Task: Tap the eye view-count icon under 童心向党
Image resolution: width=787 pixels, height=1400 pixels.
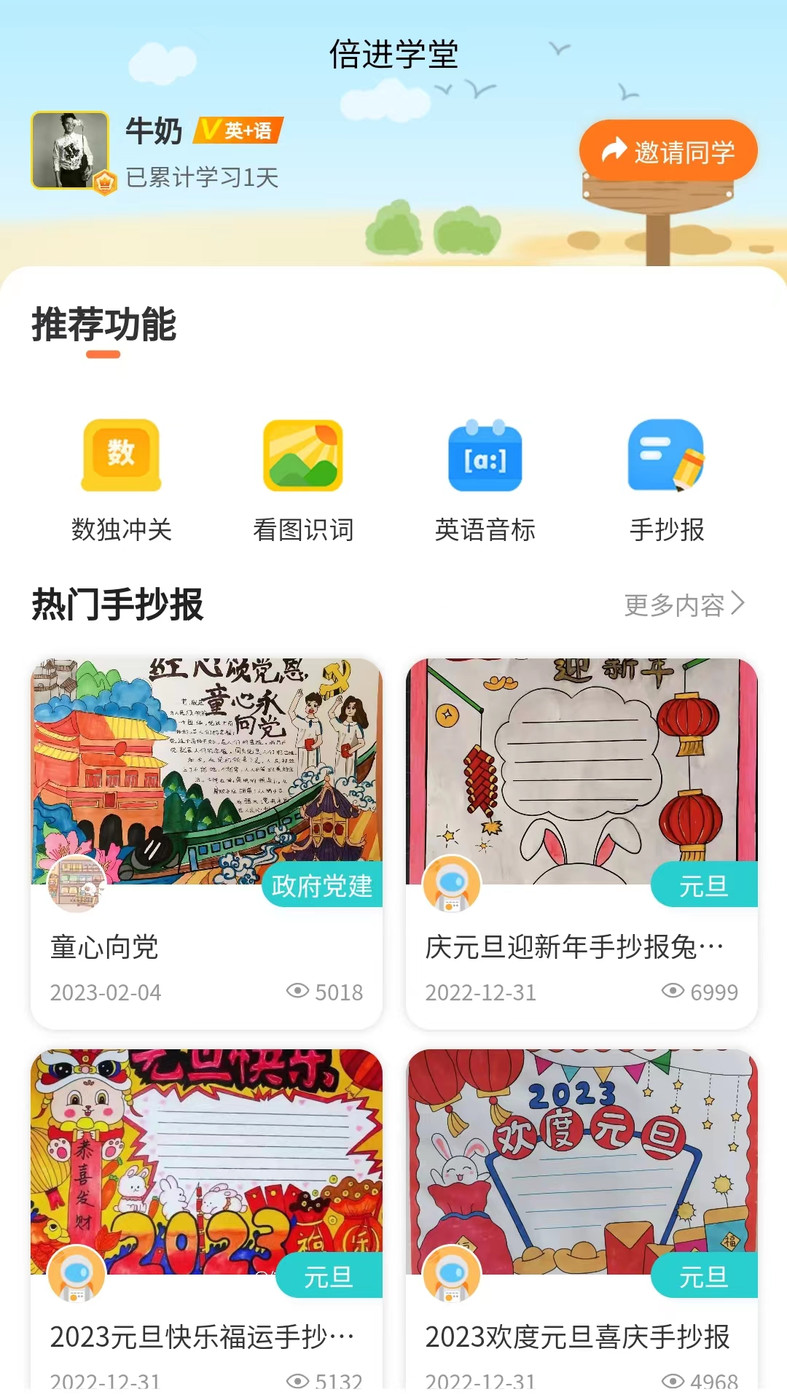Action: tap(297, 990)
